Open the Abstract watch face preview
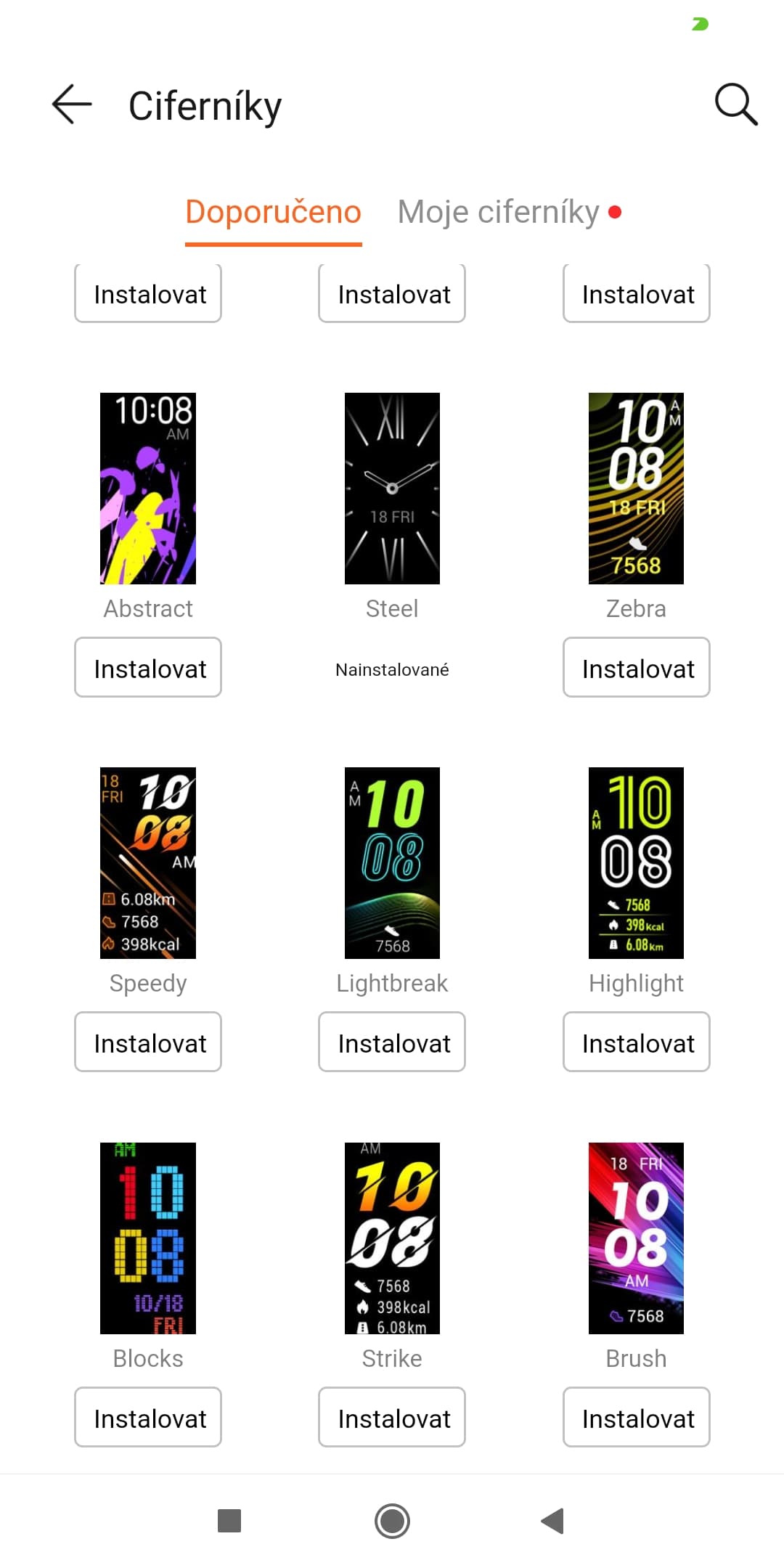Image resolution: width=784 pixels, height=1568 pixels. pos(148,488)
